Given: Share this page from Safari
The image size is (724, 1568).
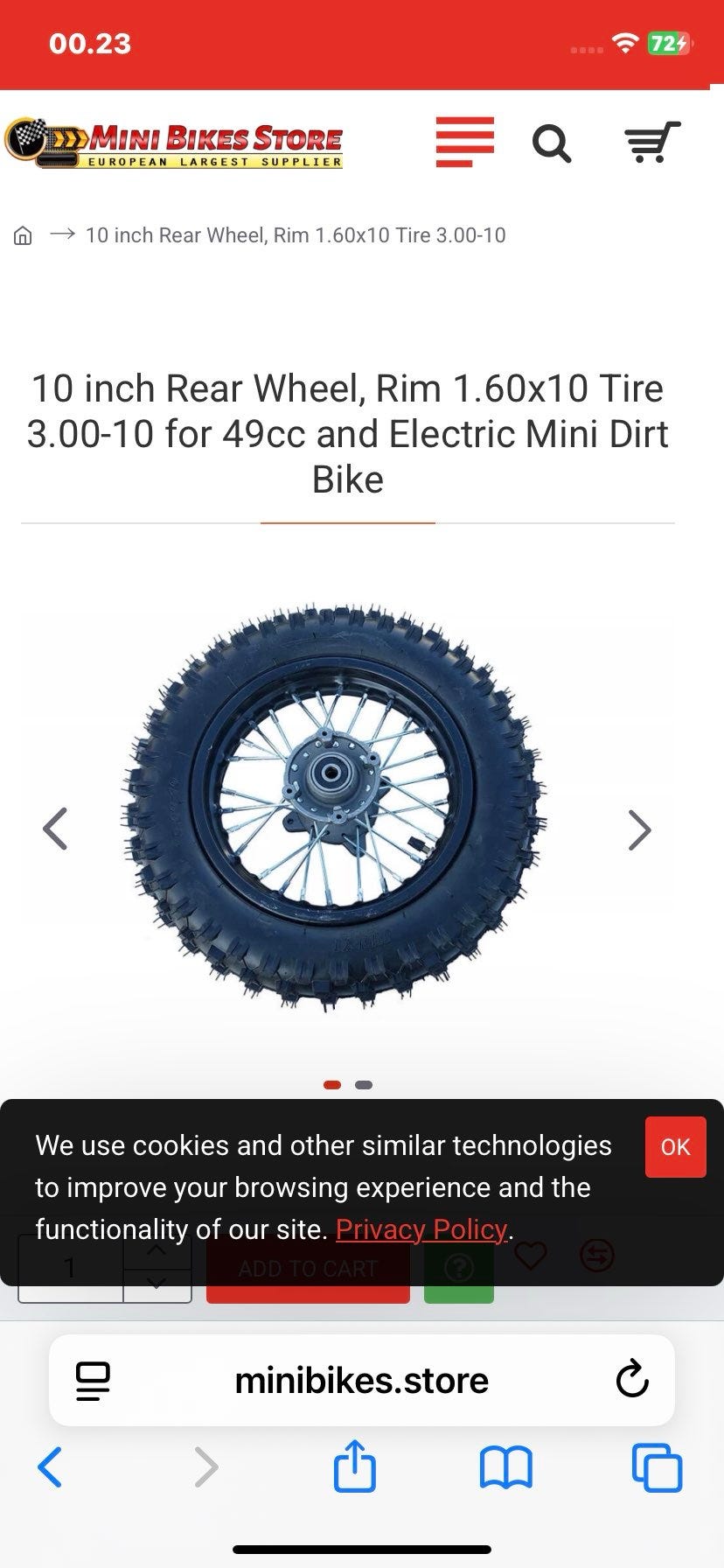Looking at the screenshot, I should coord(355,1466).
